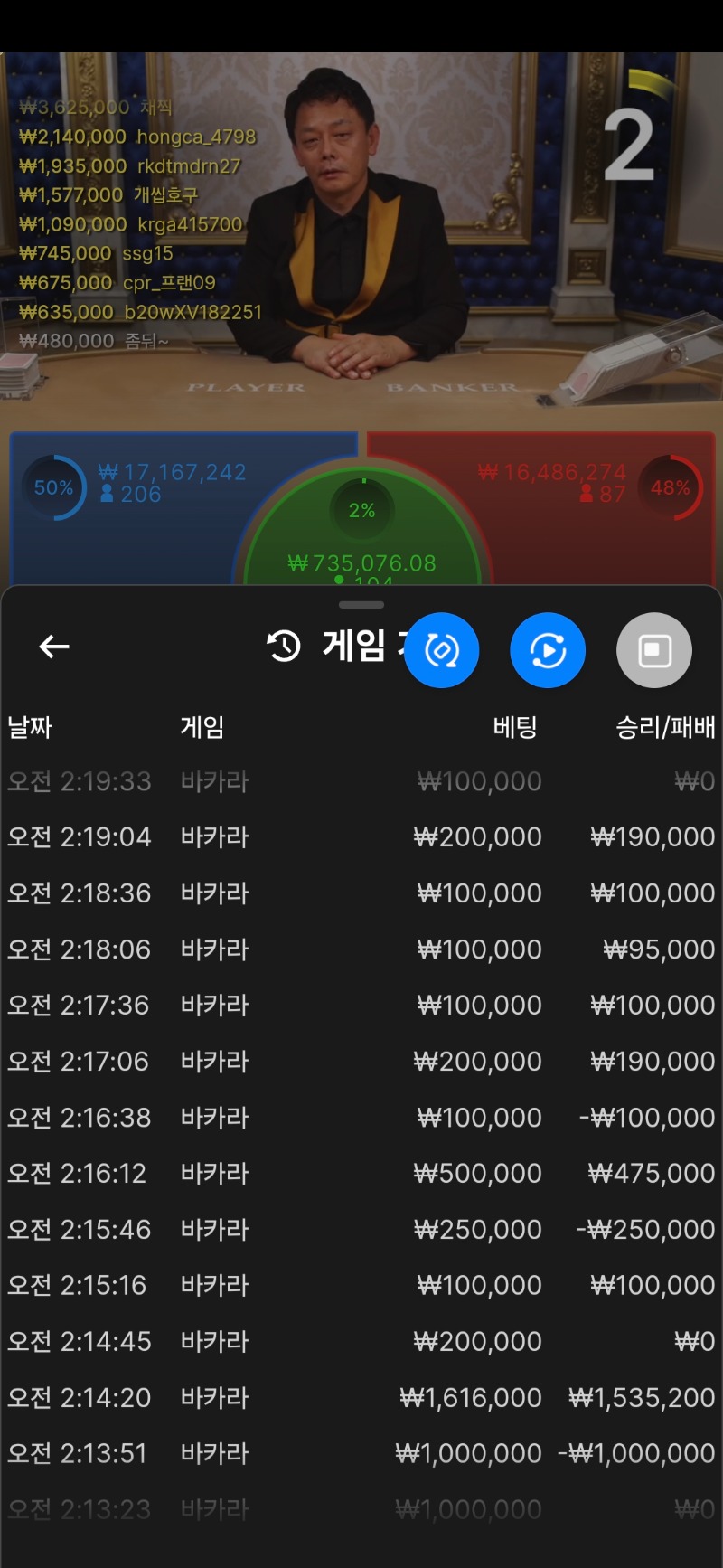The image size is (723, 1568).
Task: Open the 오전 2:19:04 baccarat round details
Action: (361, 837)
